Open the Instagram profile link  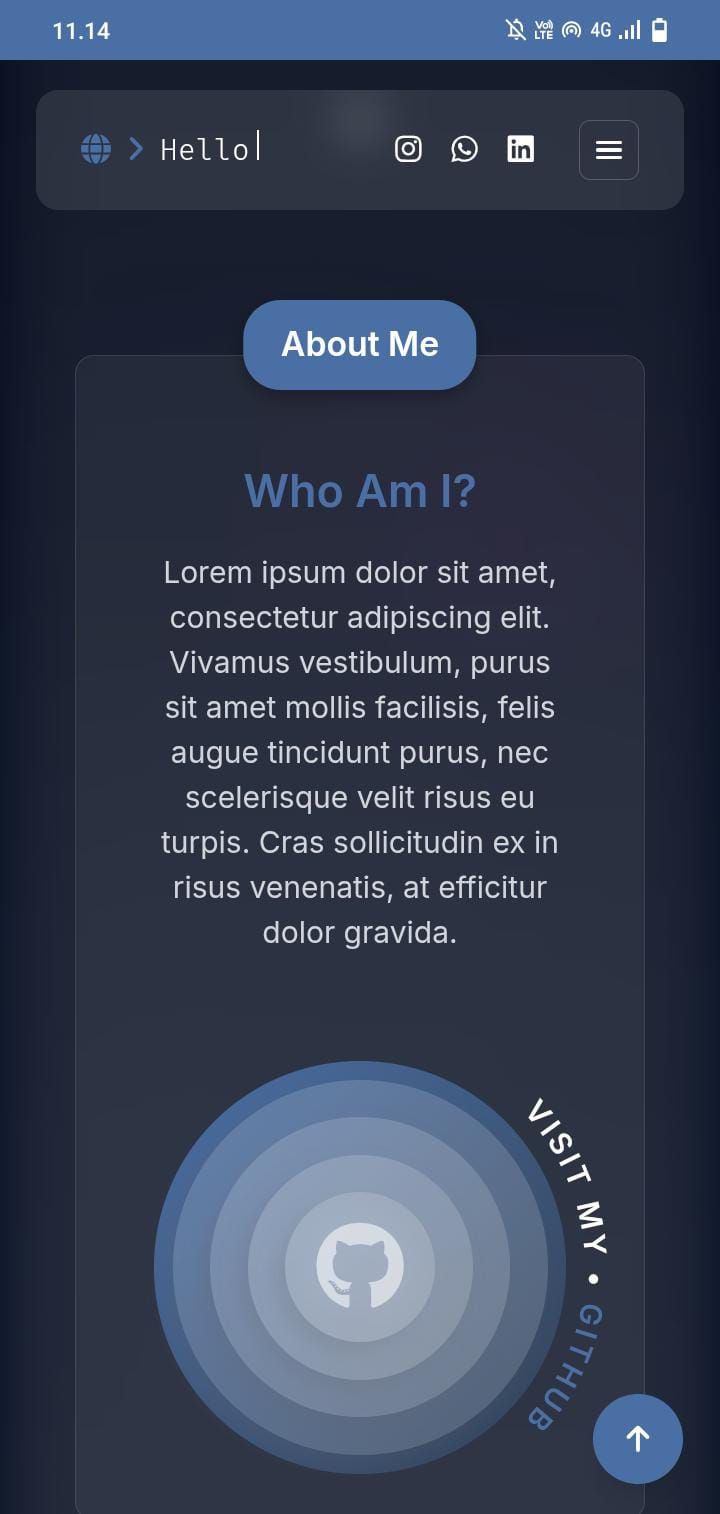[x=408, y=149]
